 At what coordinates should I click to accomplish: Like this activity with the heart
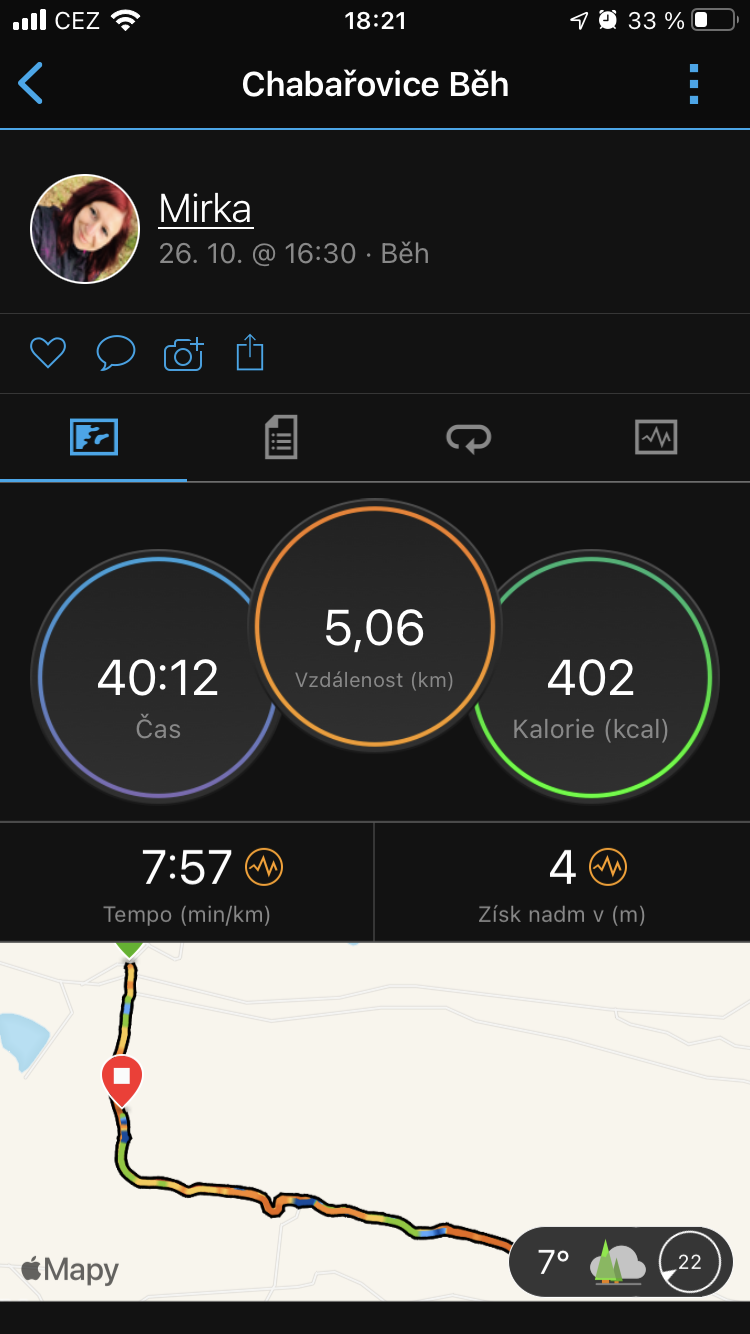[48, 353]
